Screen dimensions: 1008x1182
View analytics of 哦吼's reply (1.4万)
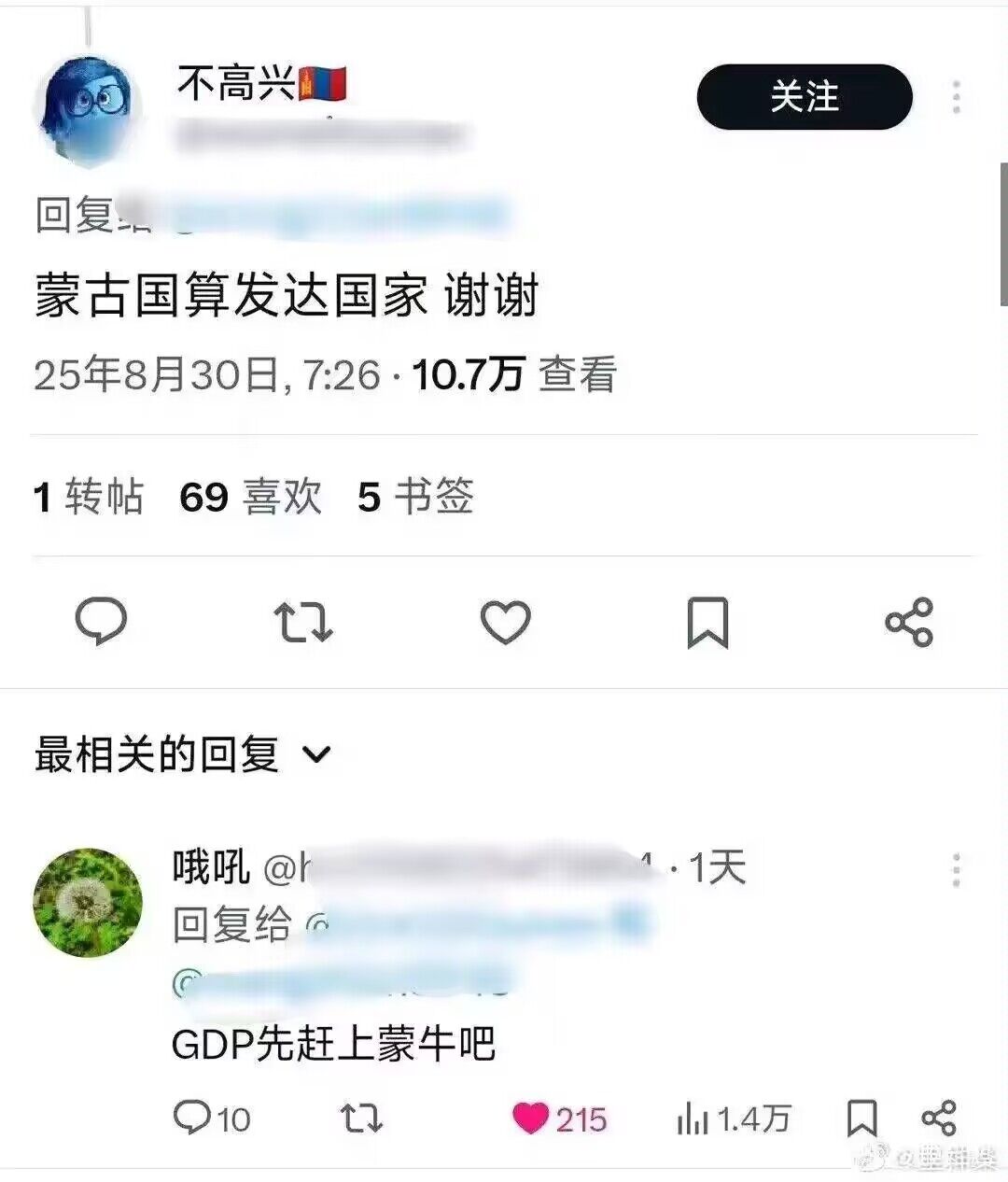point(733,1118)
